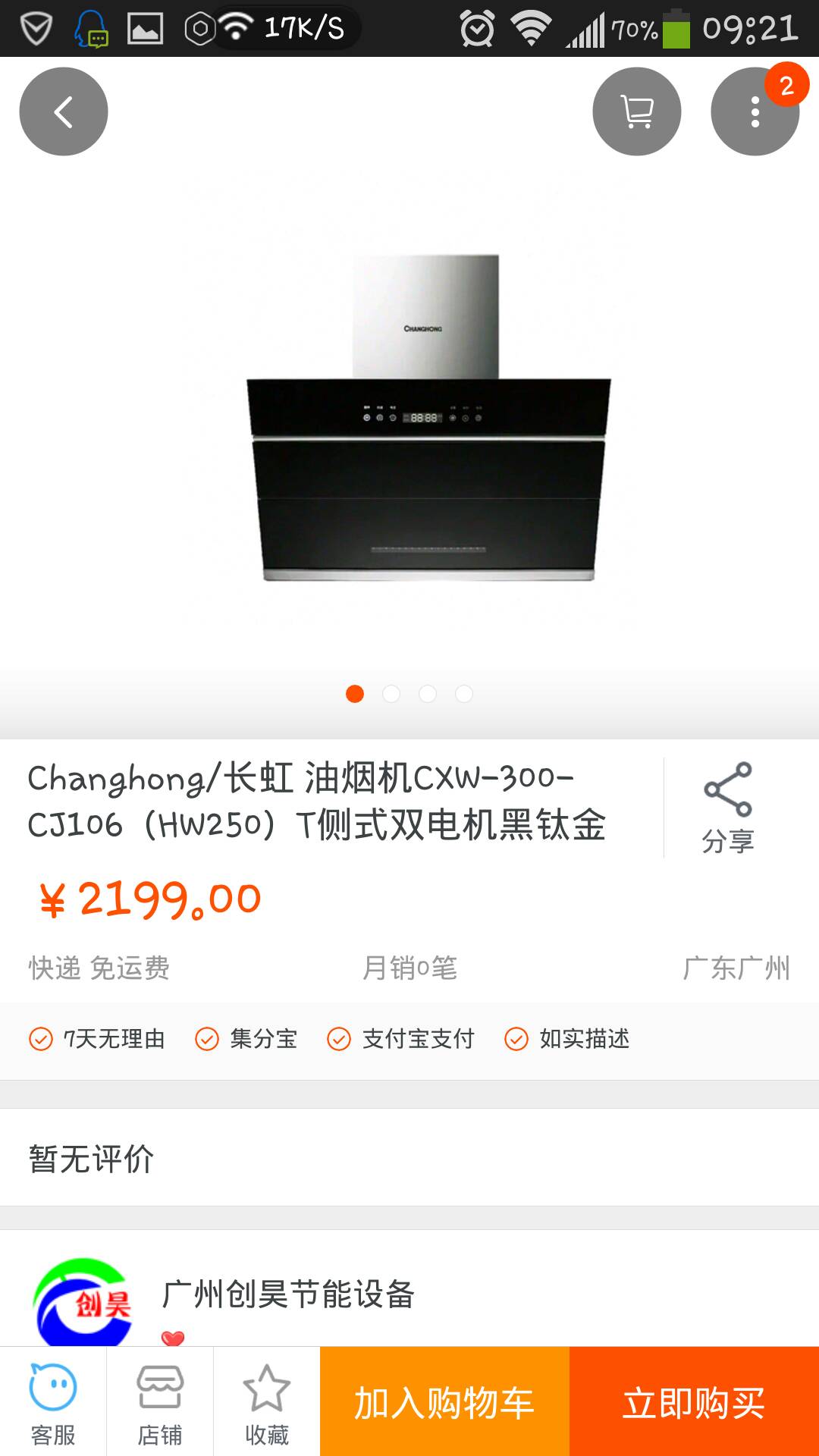Screen dimensions: 819x1456
Task: Visit the store via 店铺
Action: 160,1403
